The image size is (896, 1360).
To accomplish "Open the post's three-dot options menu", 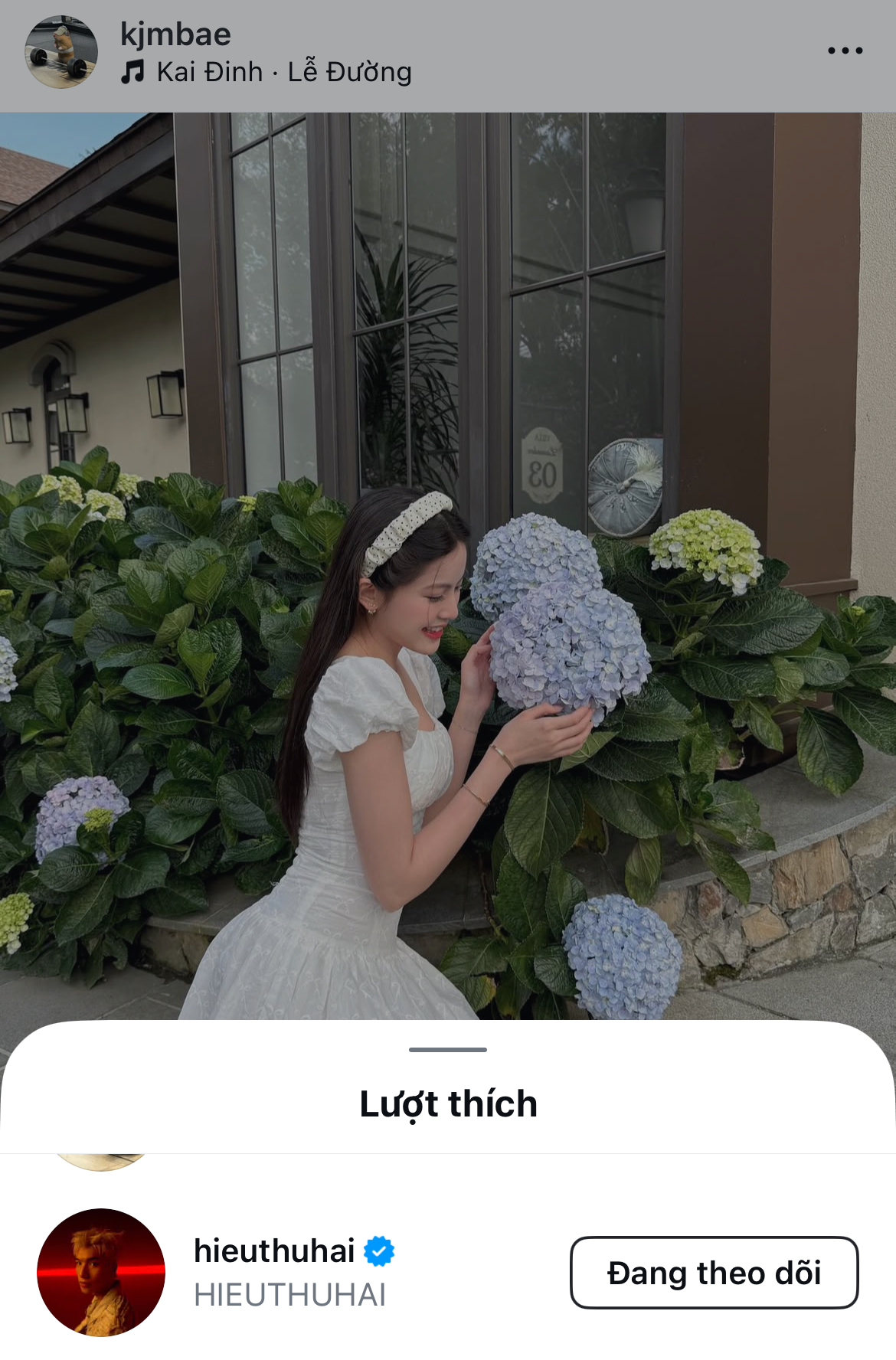I will point(845,51).
